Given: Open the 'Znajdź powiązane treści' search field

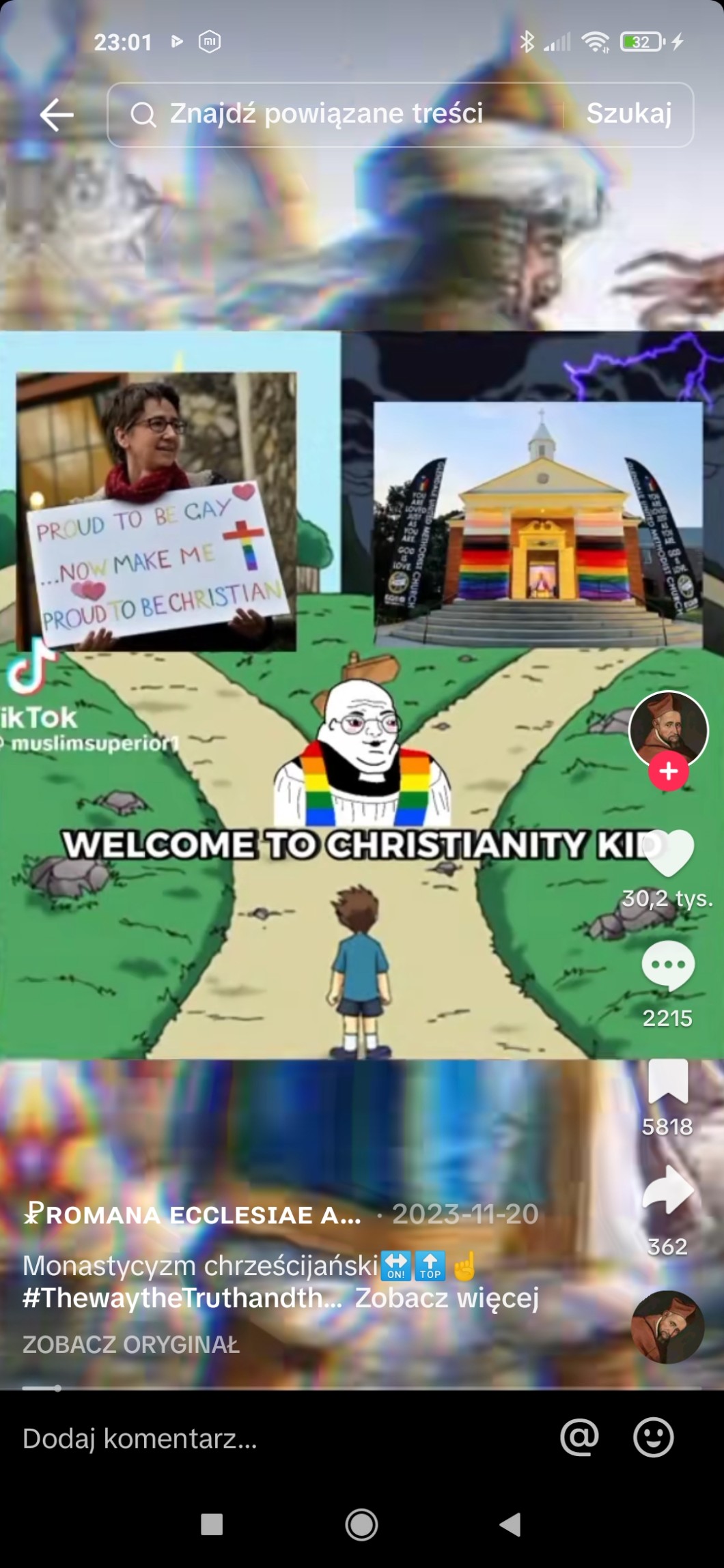Looking at the screenshot, I should coord(328,114).
